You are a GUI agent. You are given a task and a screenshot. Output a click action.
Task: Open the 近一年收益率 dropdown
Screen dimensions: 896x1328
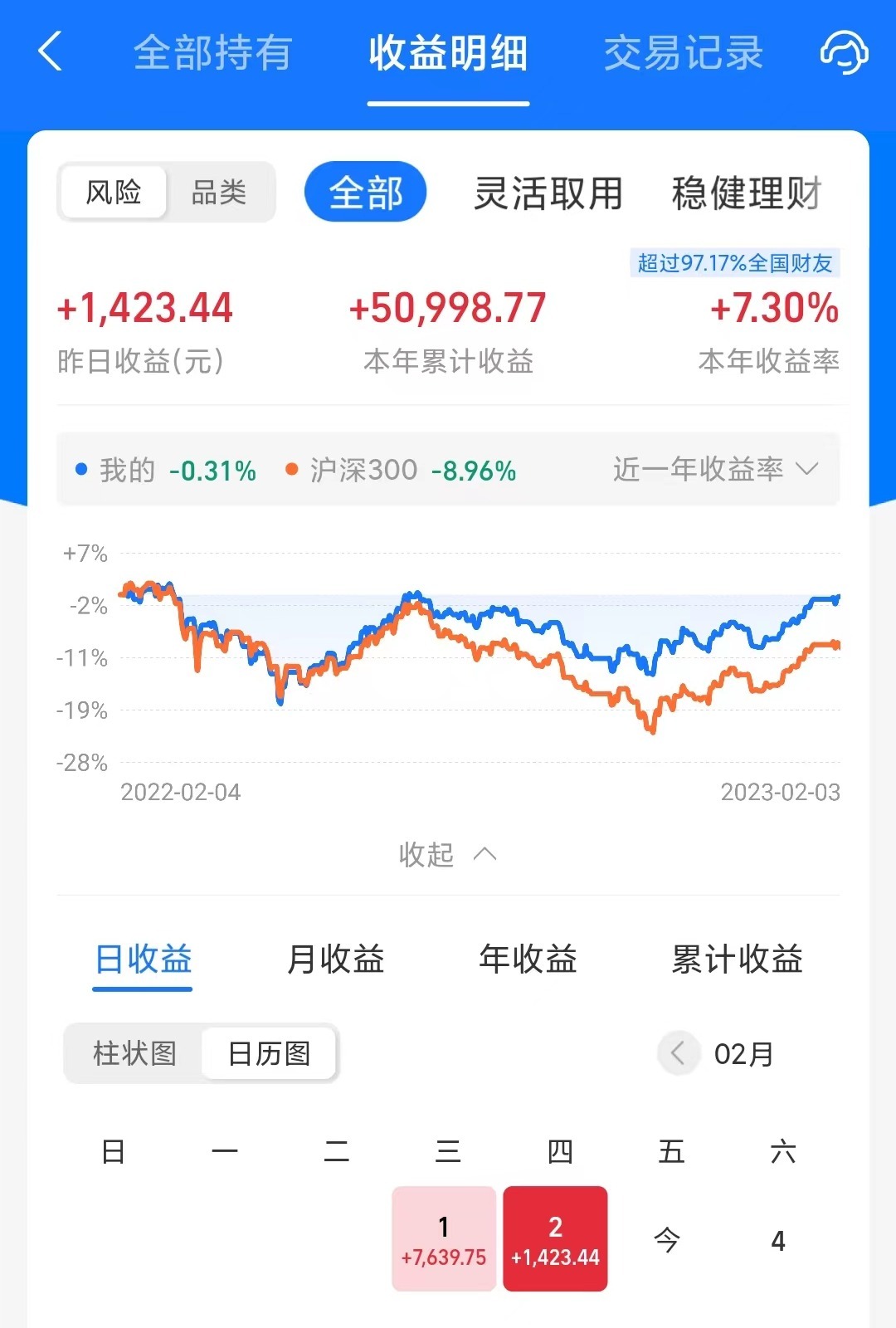[x=715, y=469]
